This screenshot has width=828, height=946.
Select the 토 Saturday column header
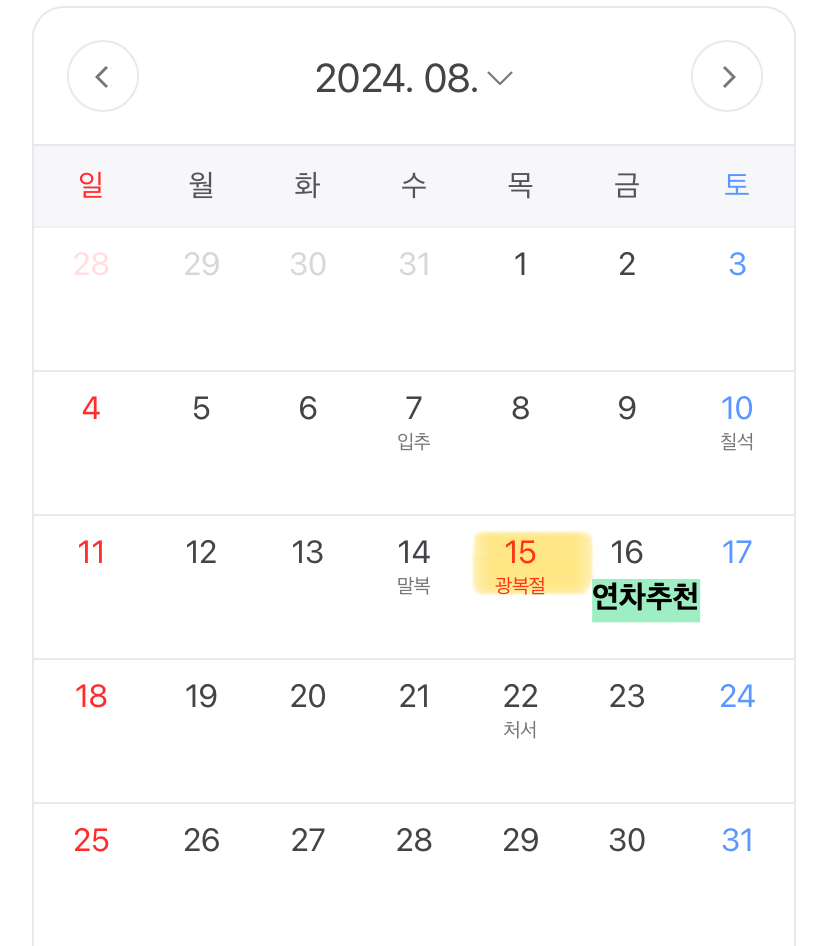click(x=737, y=186)
